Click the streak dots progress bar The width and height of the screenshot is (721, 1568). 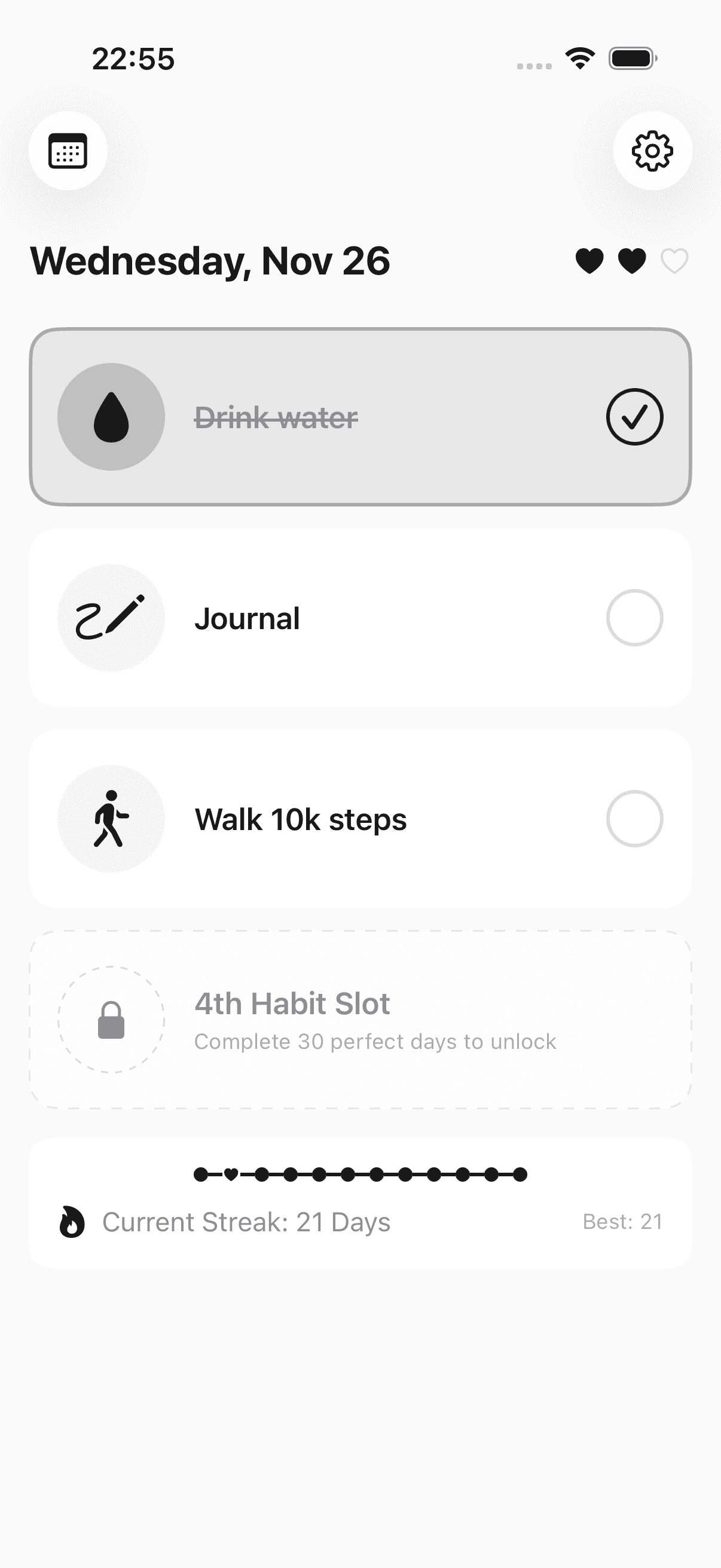pyautogui.click(x=360, y=1174)
